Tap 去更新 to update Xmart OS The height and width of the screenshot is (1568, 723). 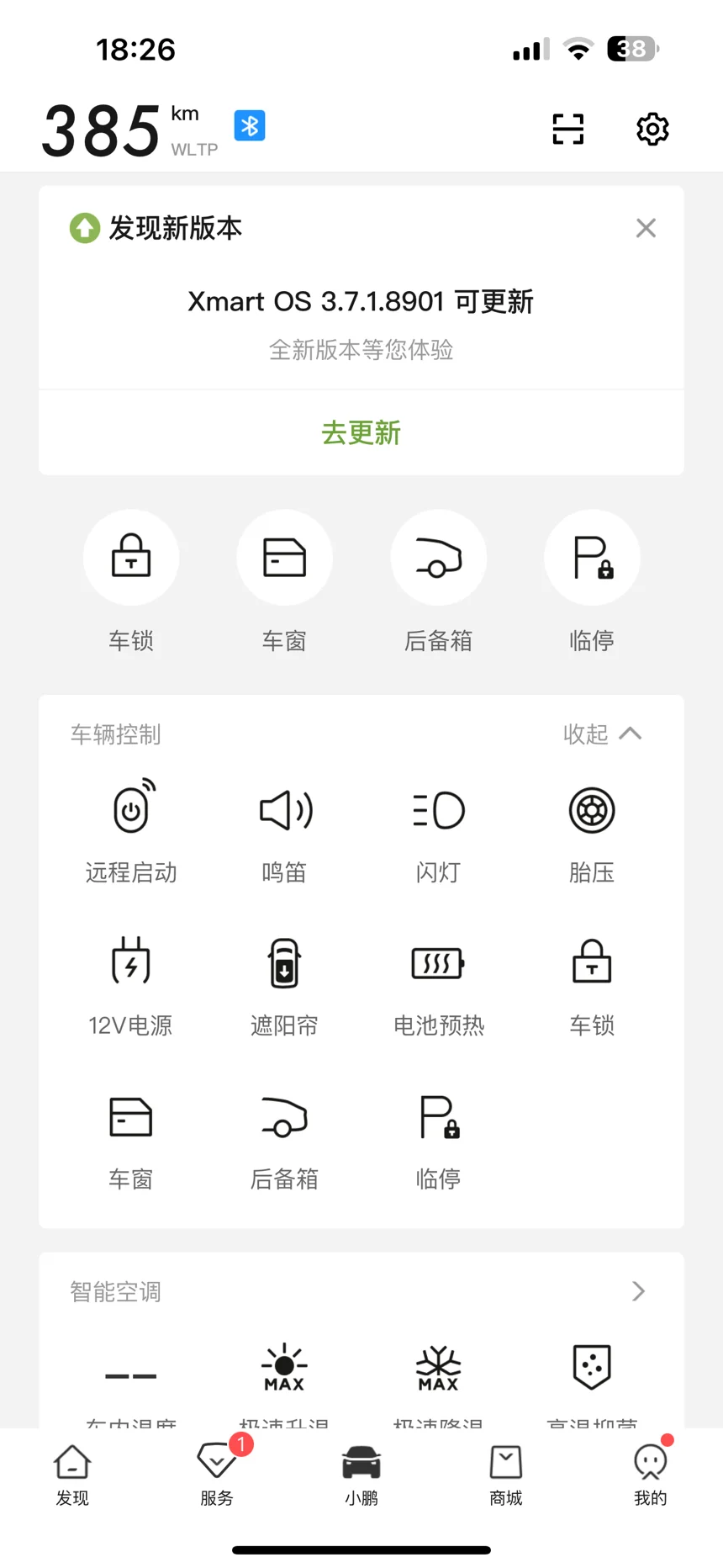click(361, 432)
